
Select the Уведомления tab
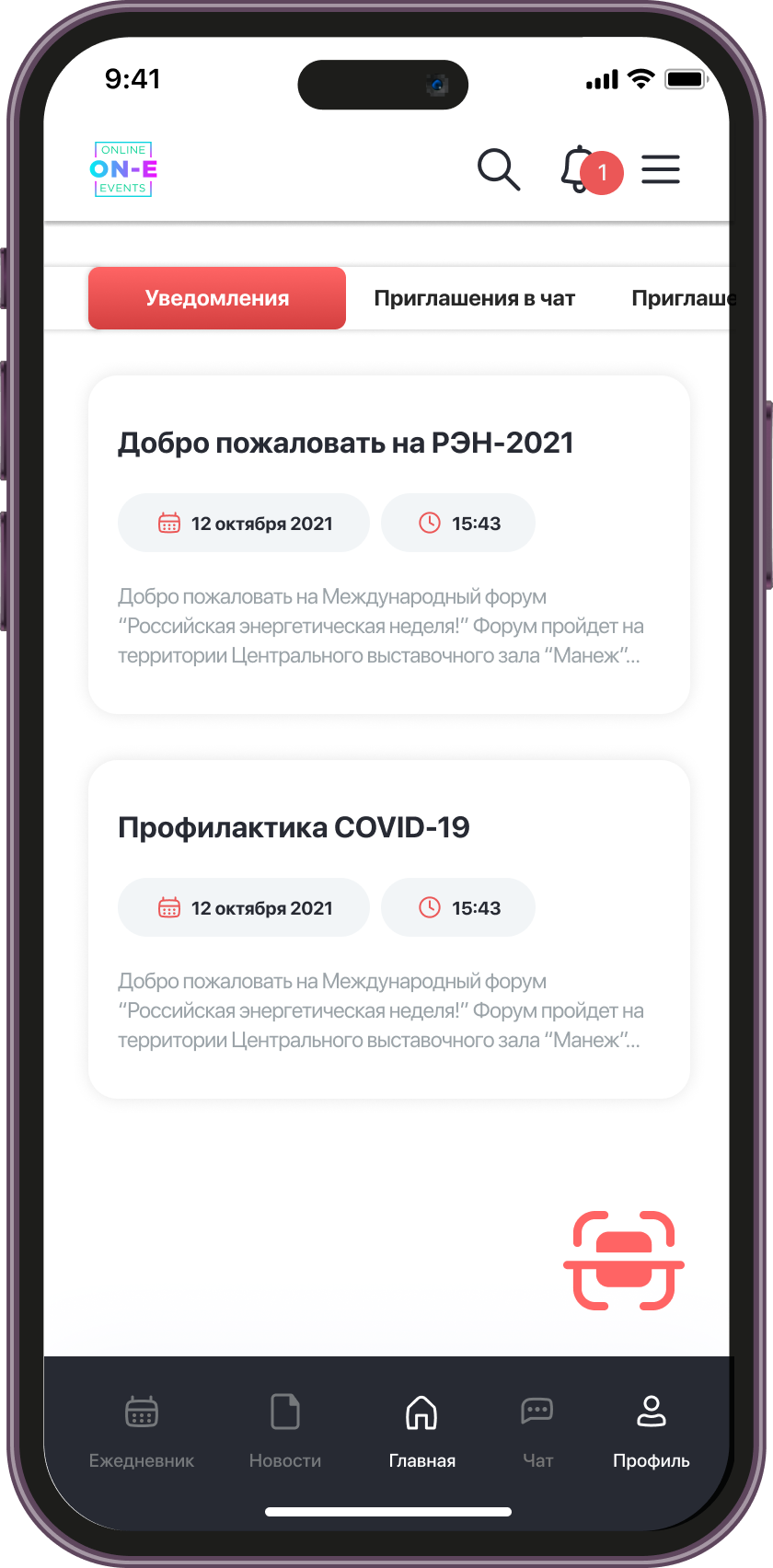(x=217, y=298)
